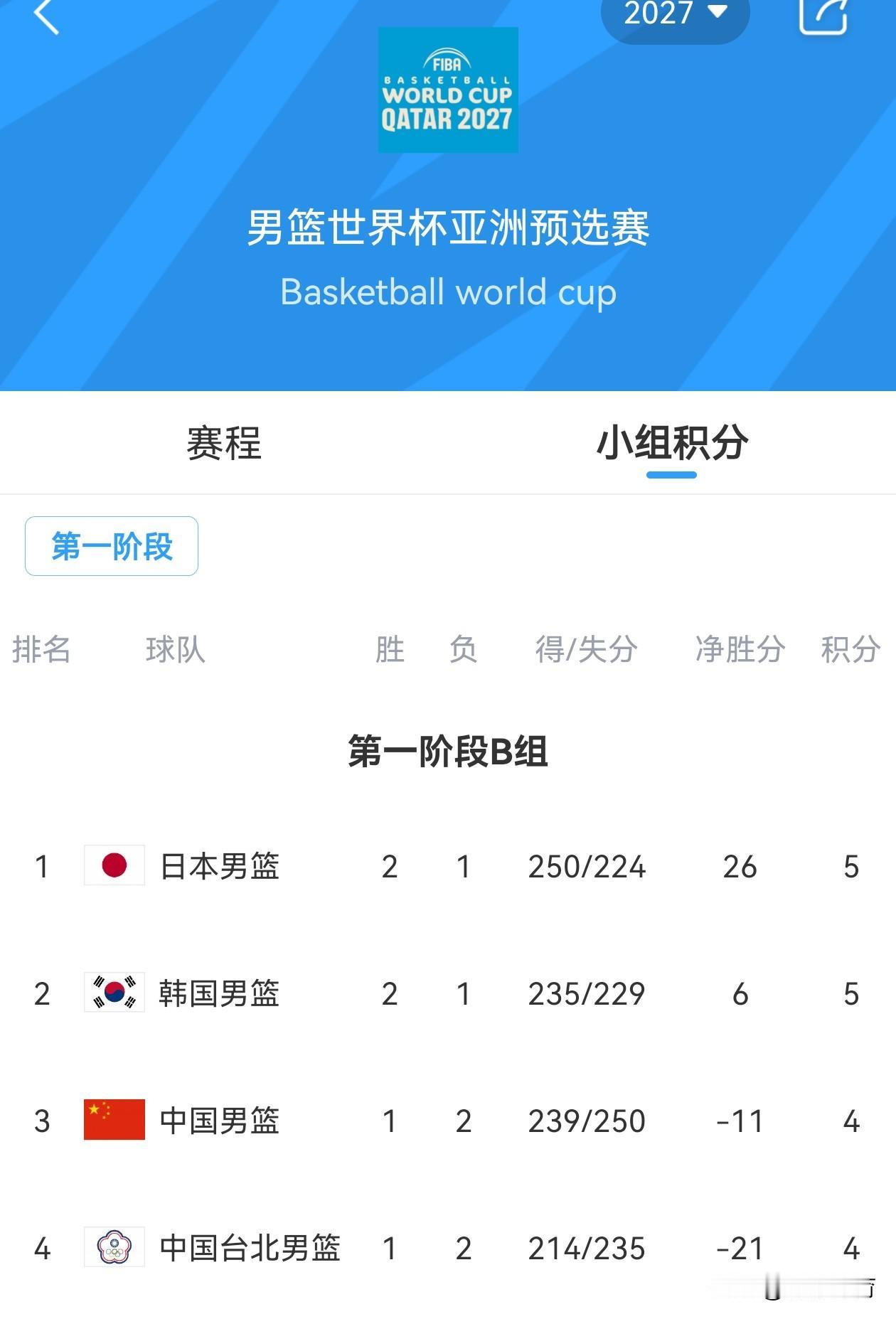
Task: Open the stage selection via 第一阶段 chevron
Action: pos(110,546)
